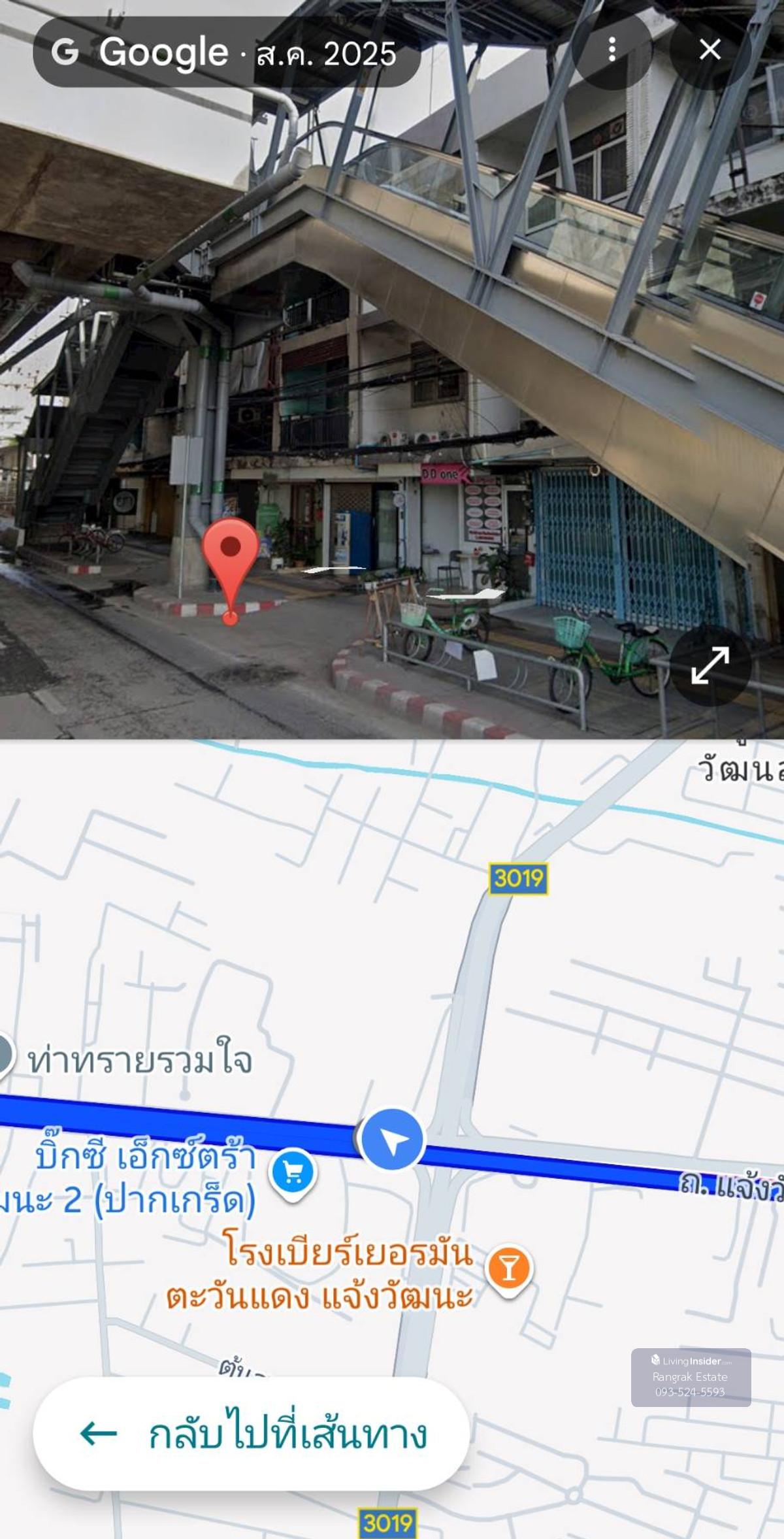This screenshot has height=1539, width=784.
Task: Open the บิ๊กซี เอ็กซ์ตร้า shopping pin
Action: point(293,1172)
